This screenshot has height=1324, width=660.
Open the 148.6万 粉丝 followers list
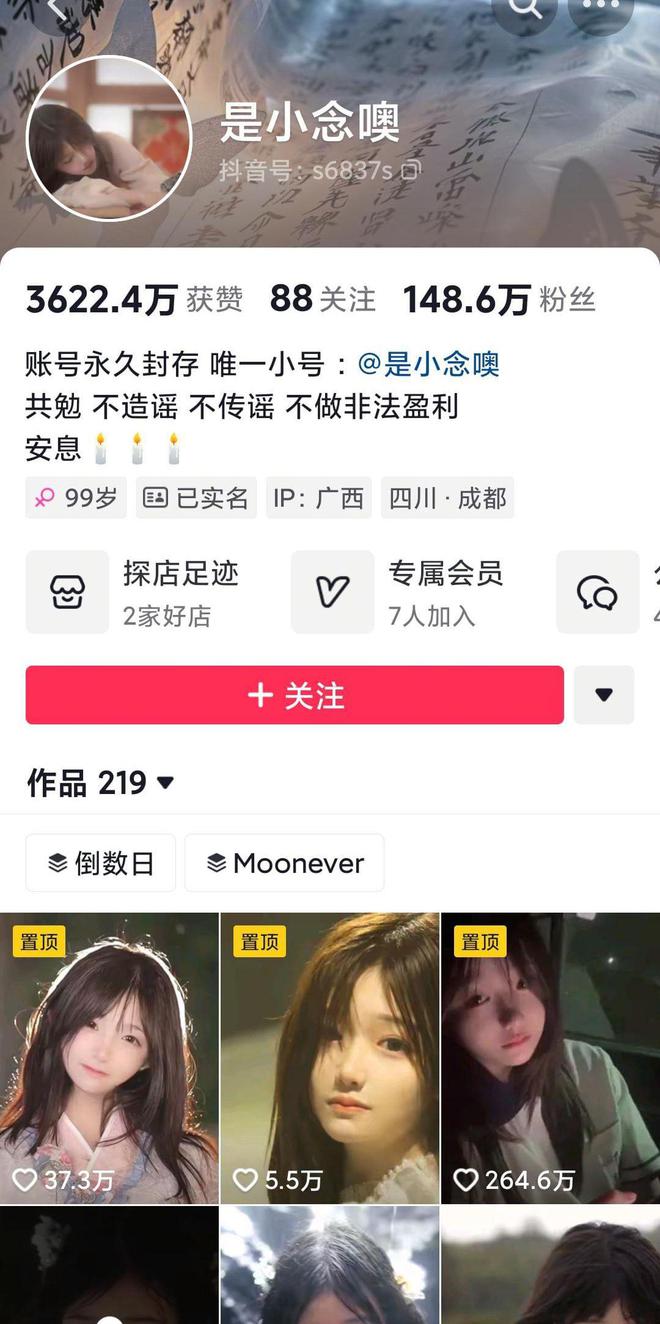coord(498,299)
